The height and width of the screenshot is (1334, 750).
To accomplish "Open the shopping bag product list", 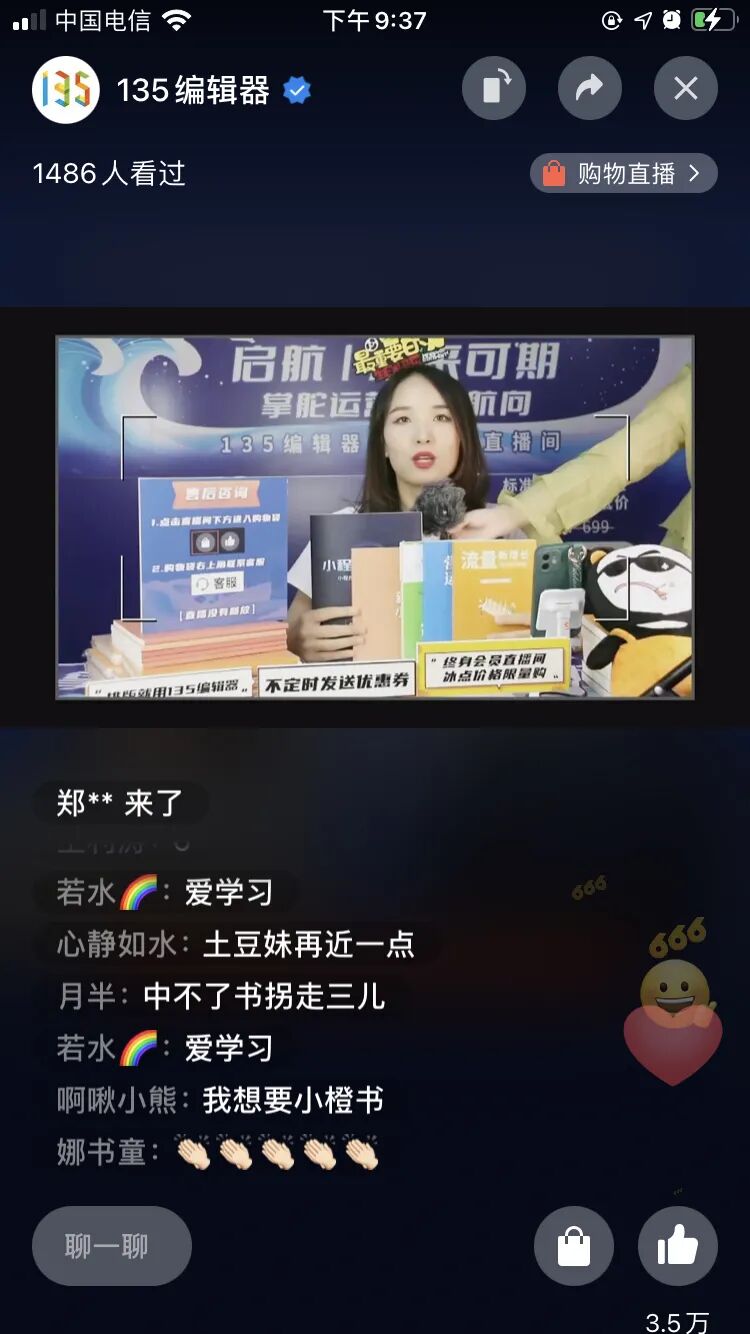I will [x=574, y=1246].
